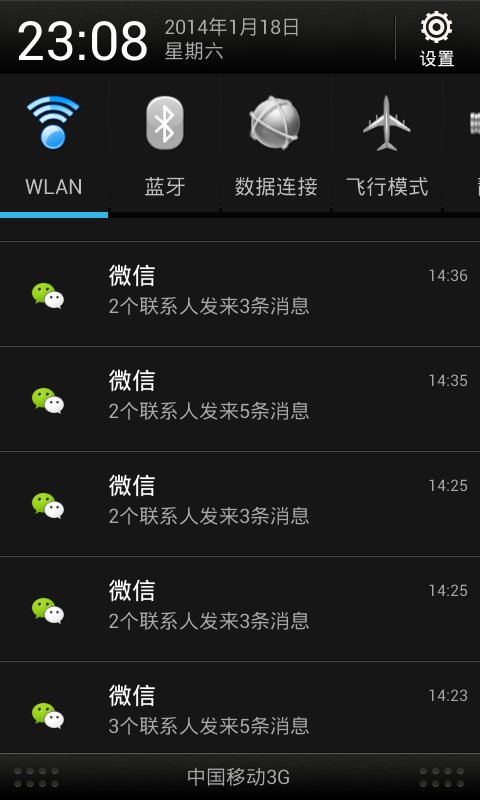Screen dimensions: 480x800
Task: Toggle 数据连接 mobile data
Action: (x=276, y=147)
